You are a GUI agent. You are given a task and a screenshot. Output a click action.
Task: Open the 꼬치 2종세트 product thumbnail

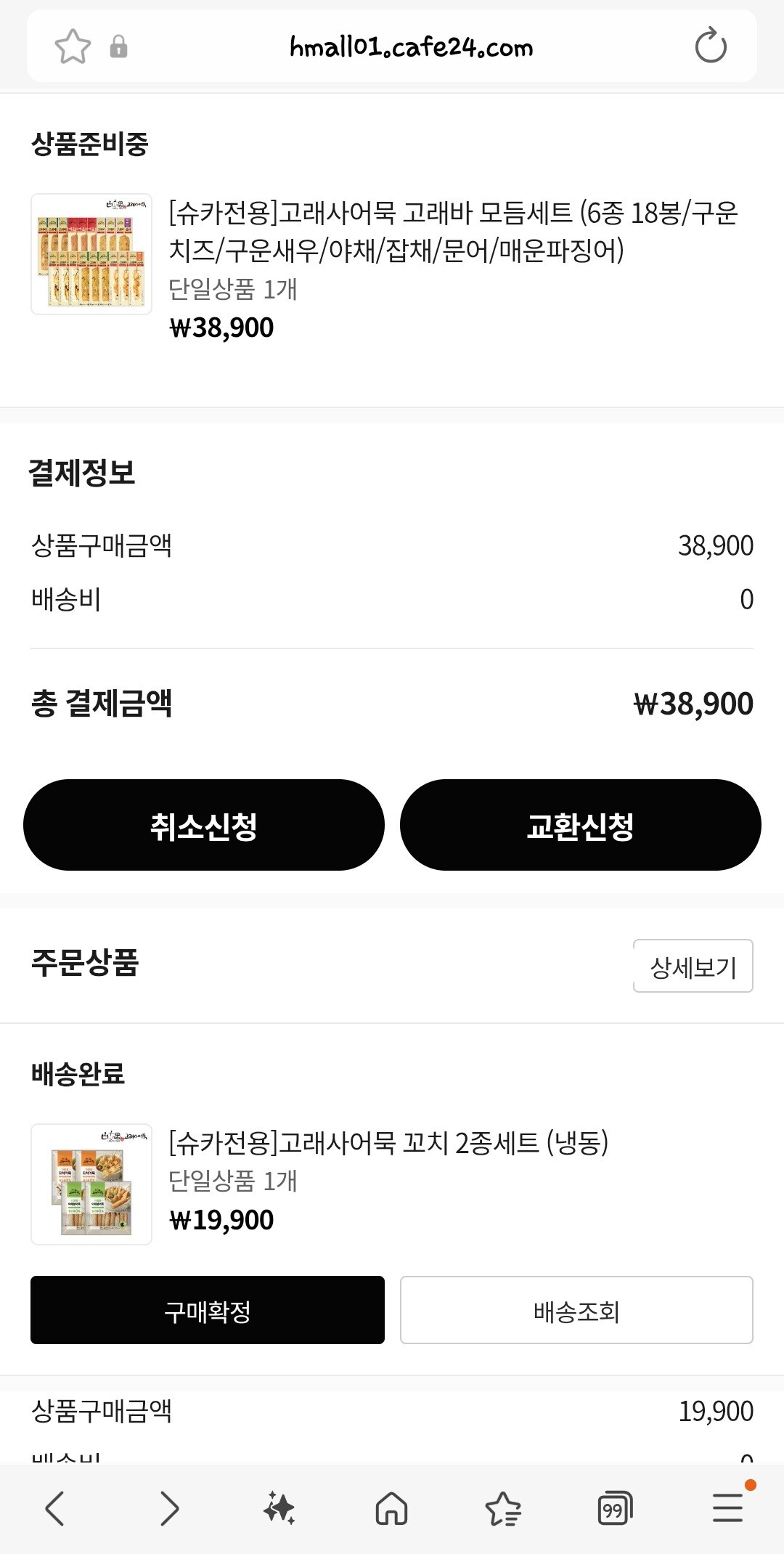pos(91,1184)
